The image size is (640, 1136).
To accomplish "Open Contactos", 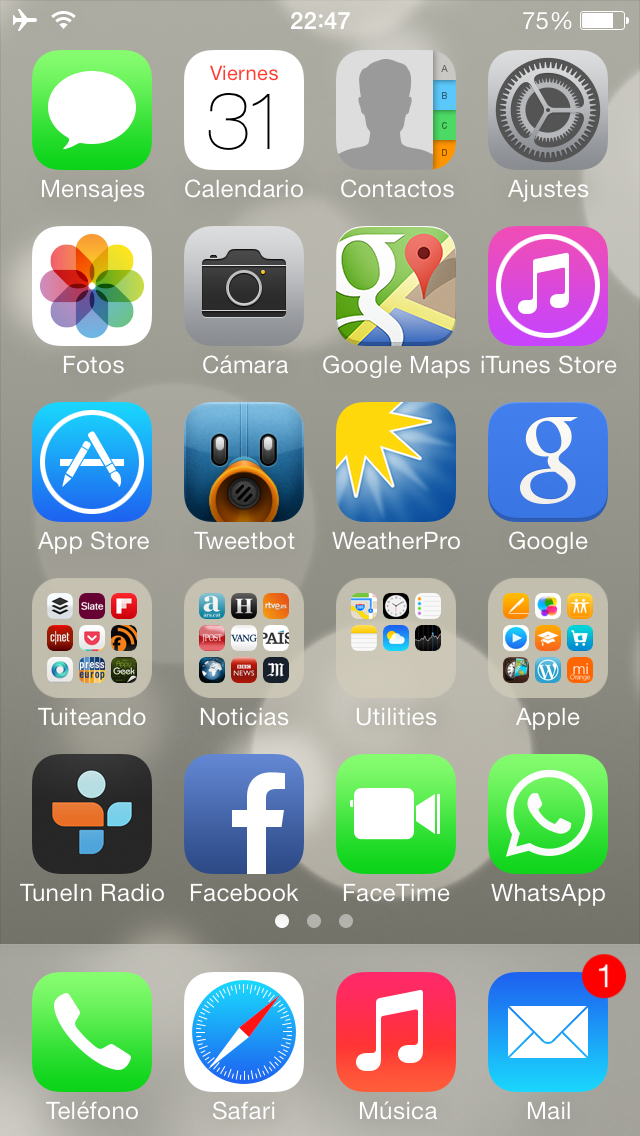I will click(x=396, y=110).
